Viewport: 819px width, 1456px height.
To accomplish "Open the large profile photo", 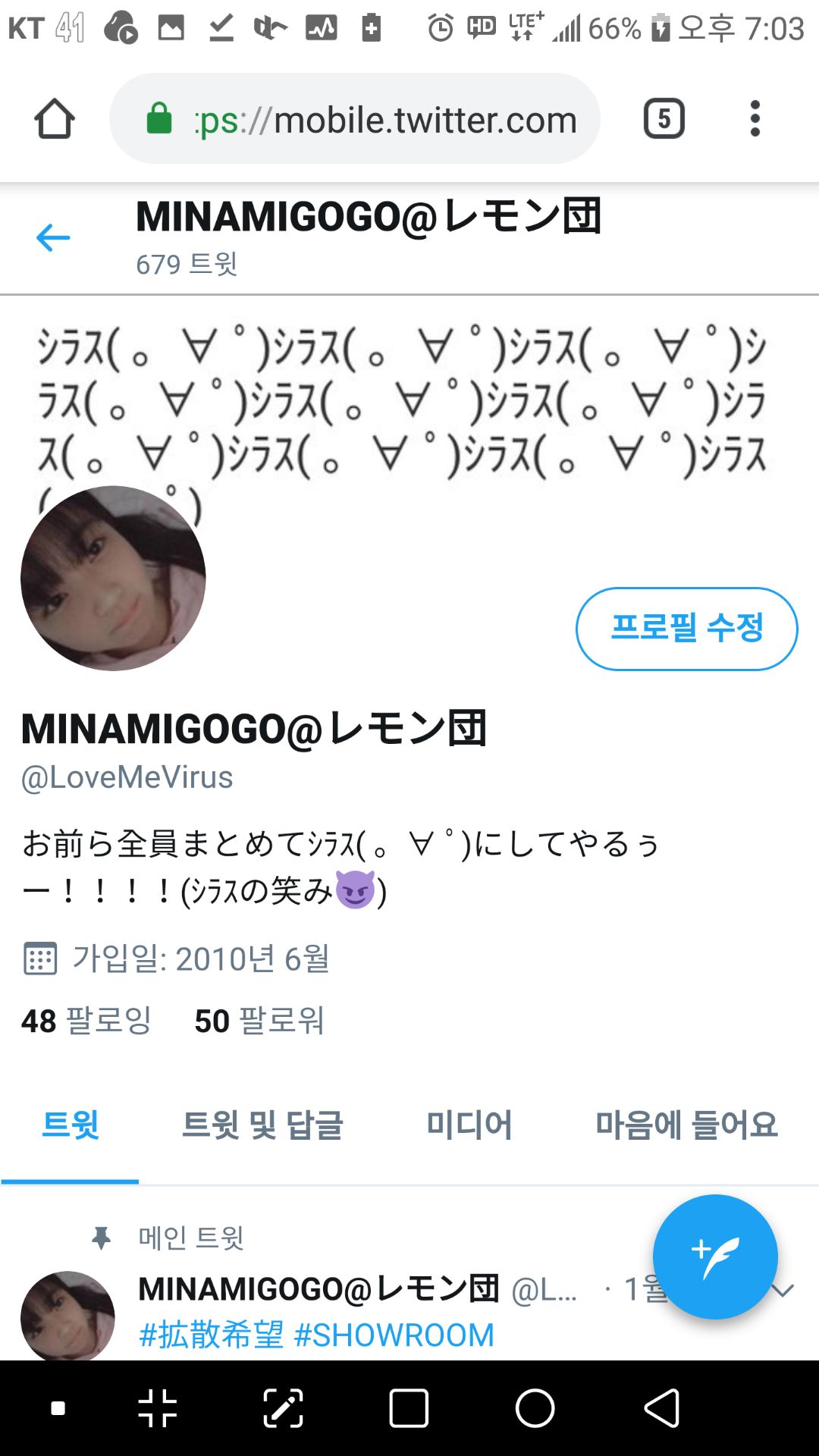I will point(113,579).
